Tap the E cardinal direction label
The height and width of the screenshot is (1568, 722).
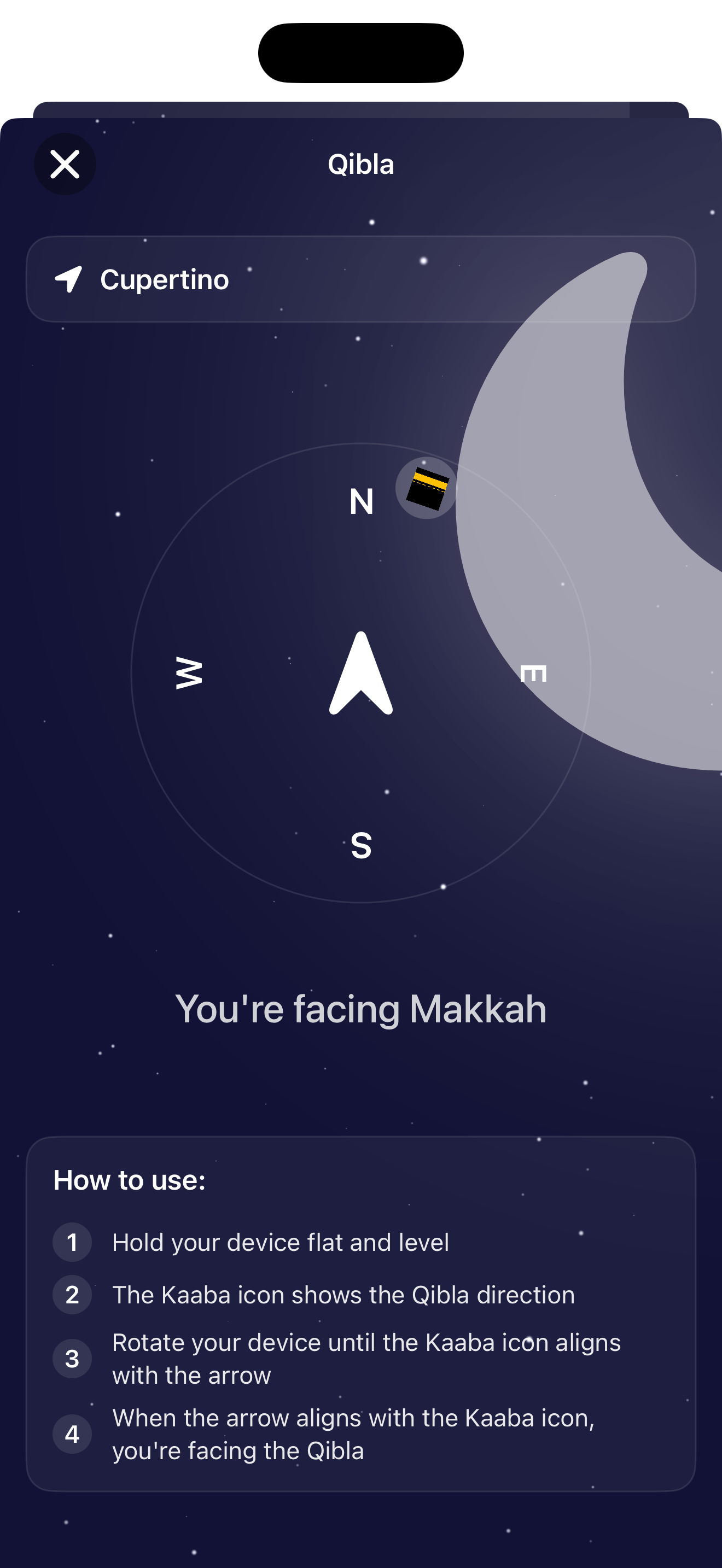(534, 672)
